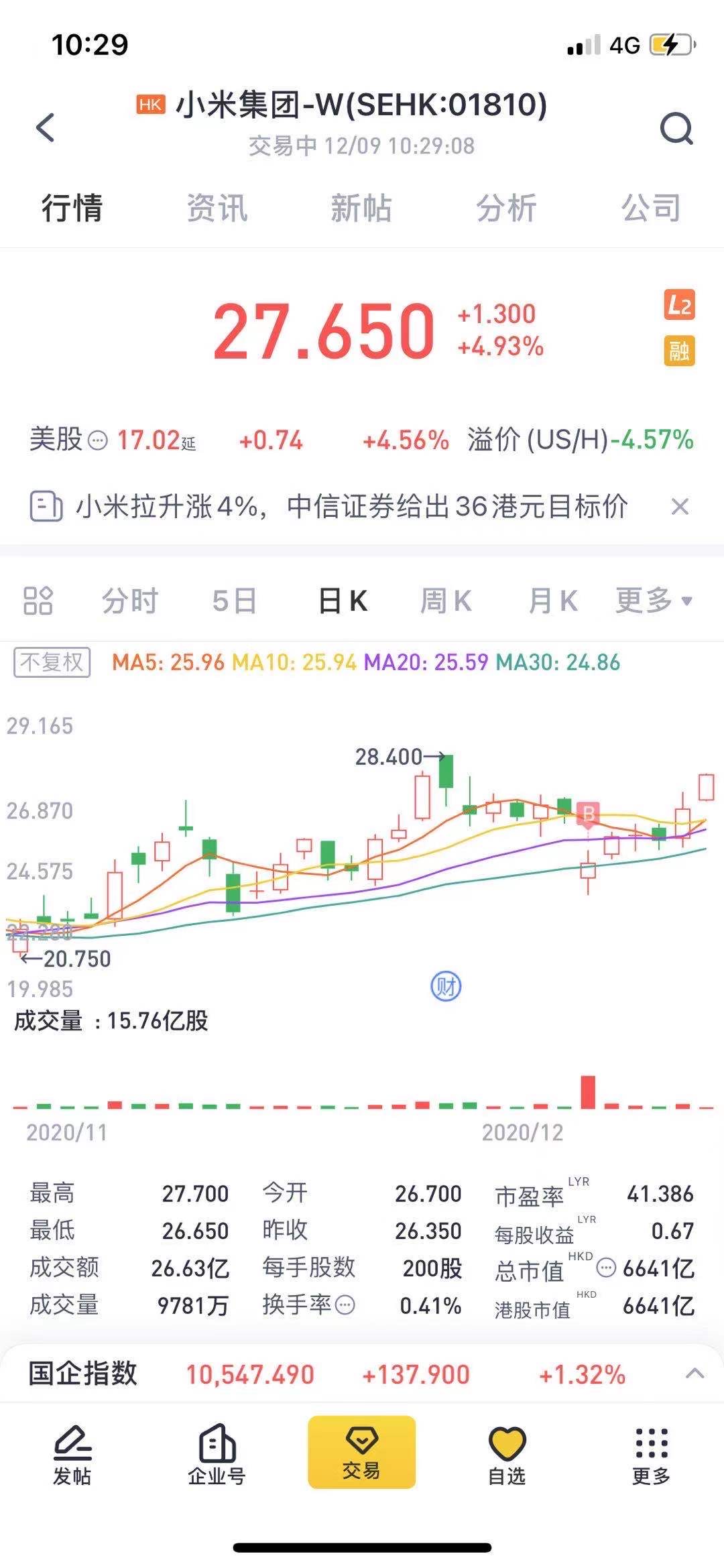Go back using the arrow
Image resolution: width=724 pixels, height=1568 pixels.
pos(45,127)
